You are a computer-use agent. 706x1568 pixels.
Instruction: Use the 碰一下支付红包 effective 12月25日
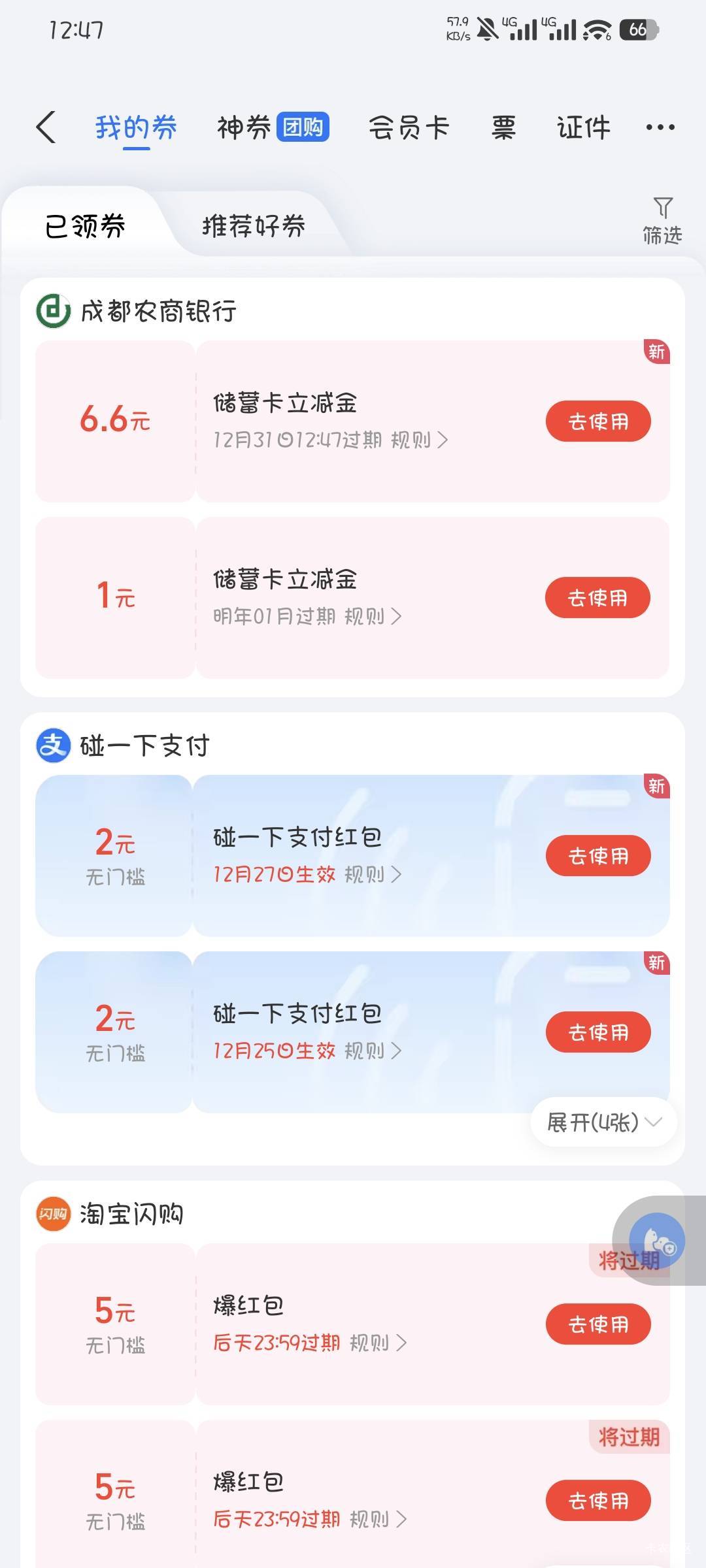tap(598, 1032)
